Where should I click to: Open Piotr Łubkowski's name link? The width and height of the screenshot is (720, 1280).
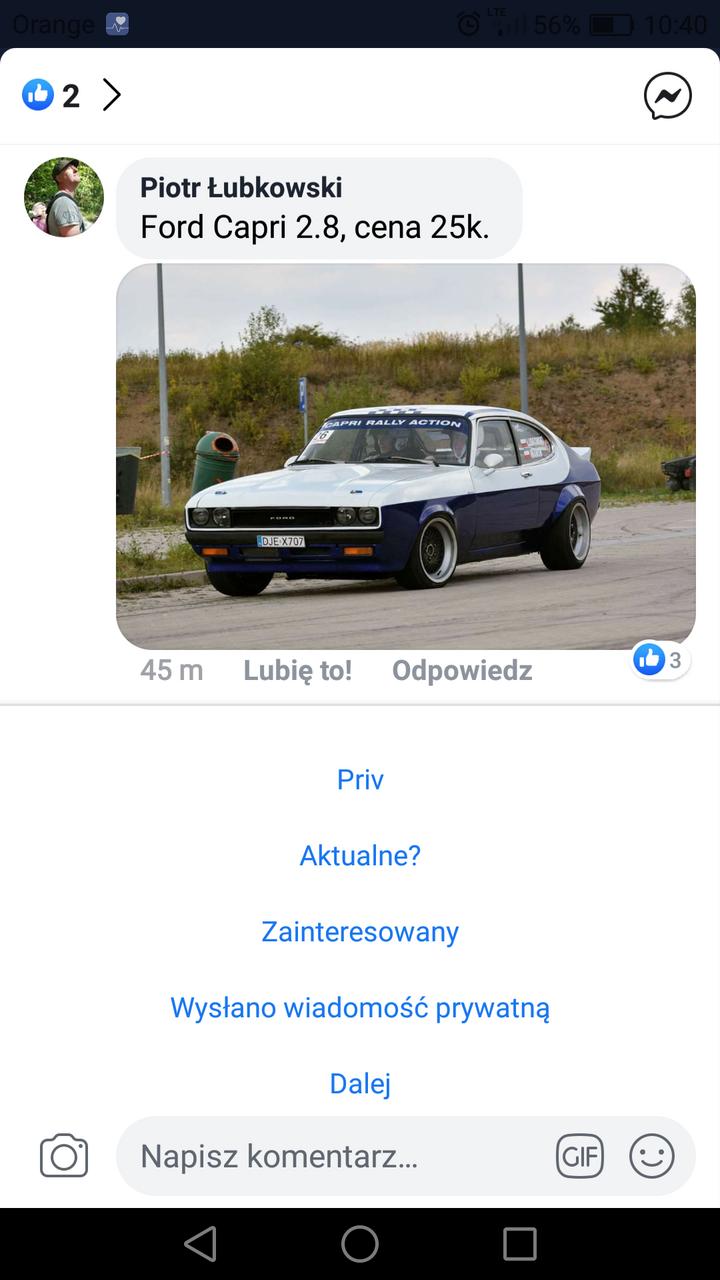coord(241,187)
